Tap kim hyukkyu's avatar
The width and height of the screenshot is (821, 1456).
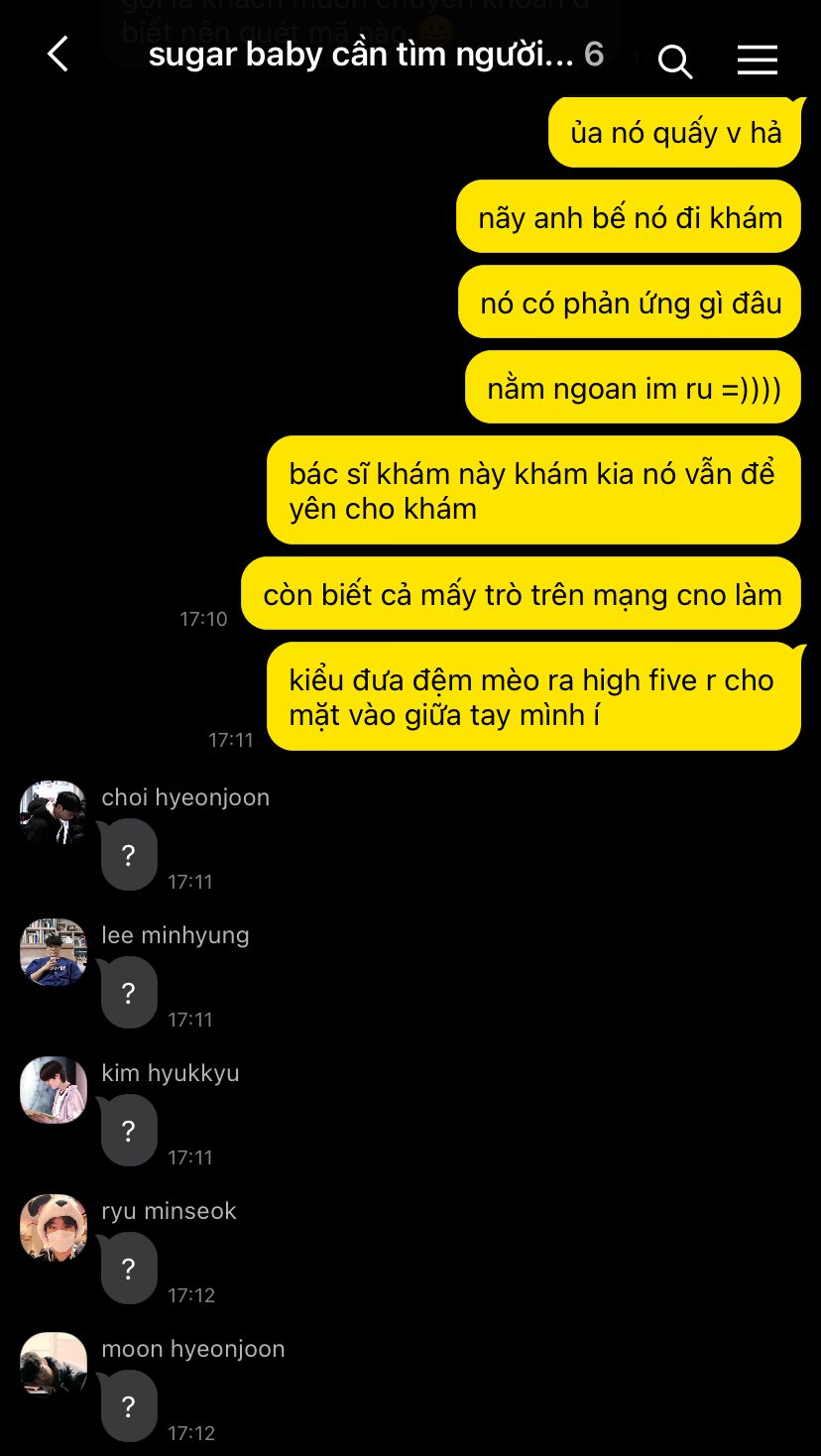click(54, 1089)
